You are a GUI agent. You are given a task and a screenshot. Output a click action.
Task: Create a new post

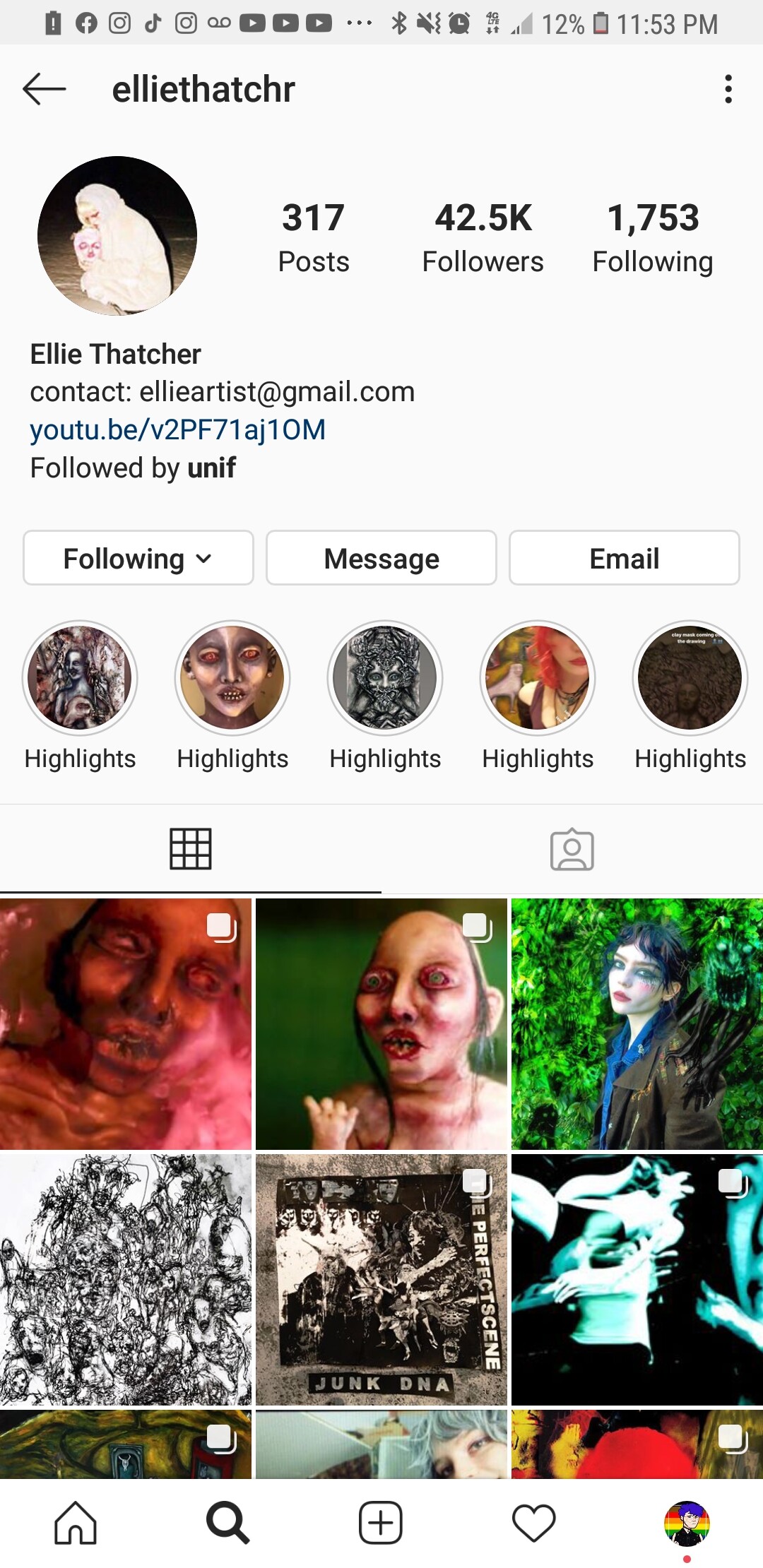(x=381, y=1523)
